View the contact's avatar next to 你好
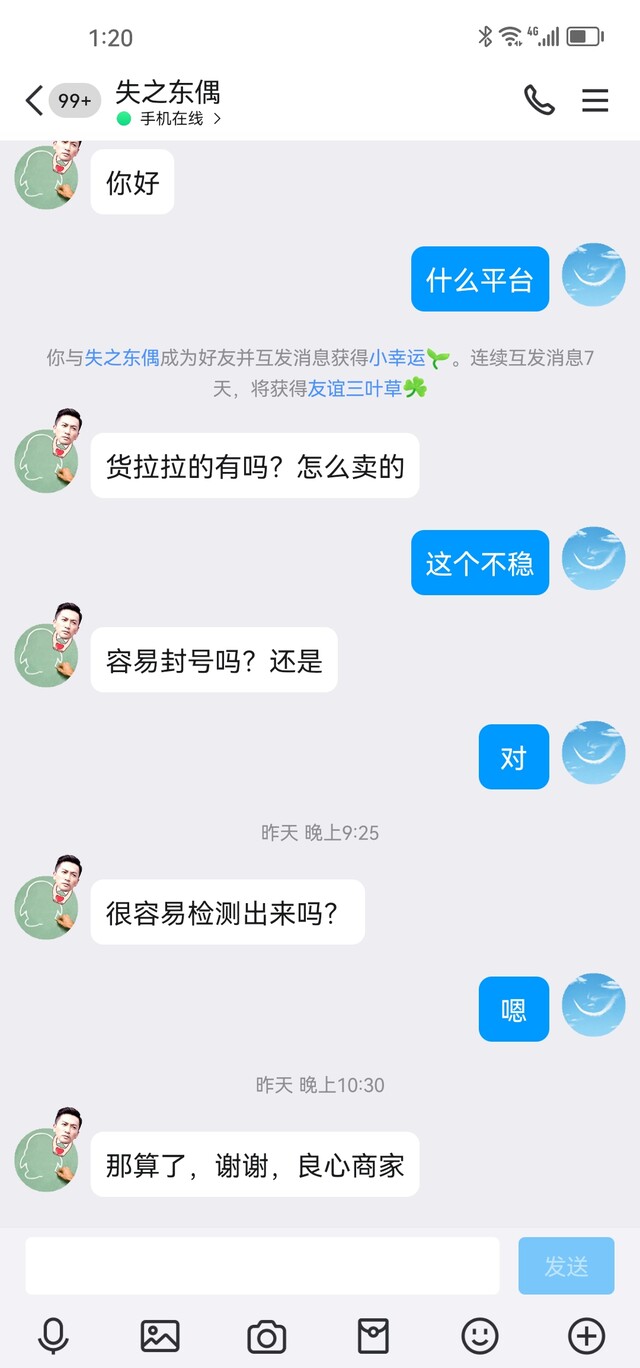 [x=47, y=176]
